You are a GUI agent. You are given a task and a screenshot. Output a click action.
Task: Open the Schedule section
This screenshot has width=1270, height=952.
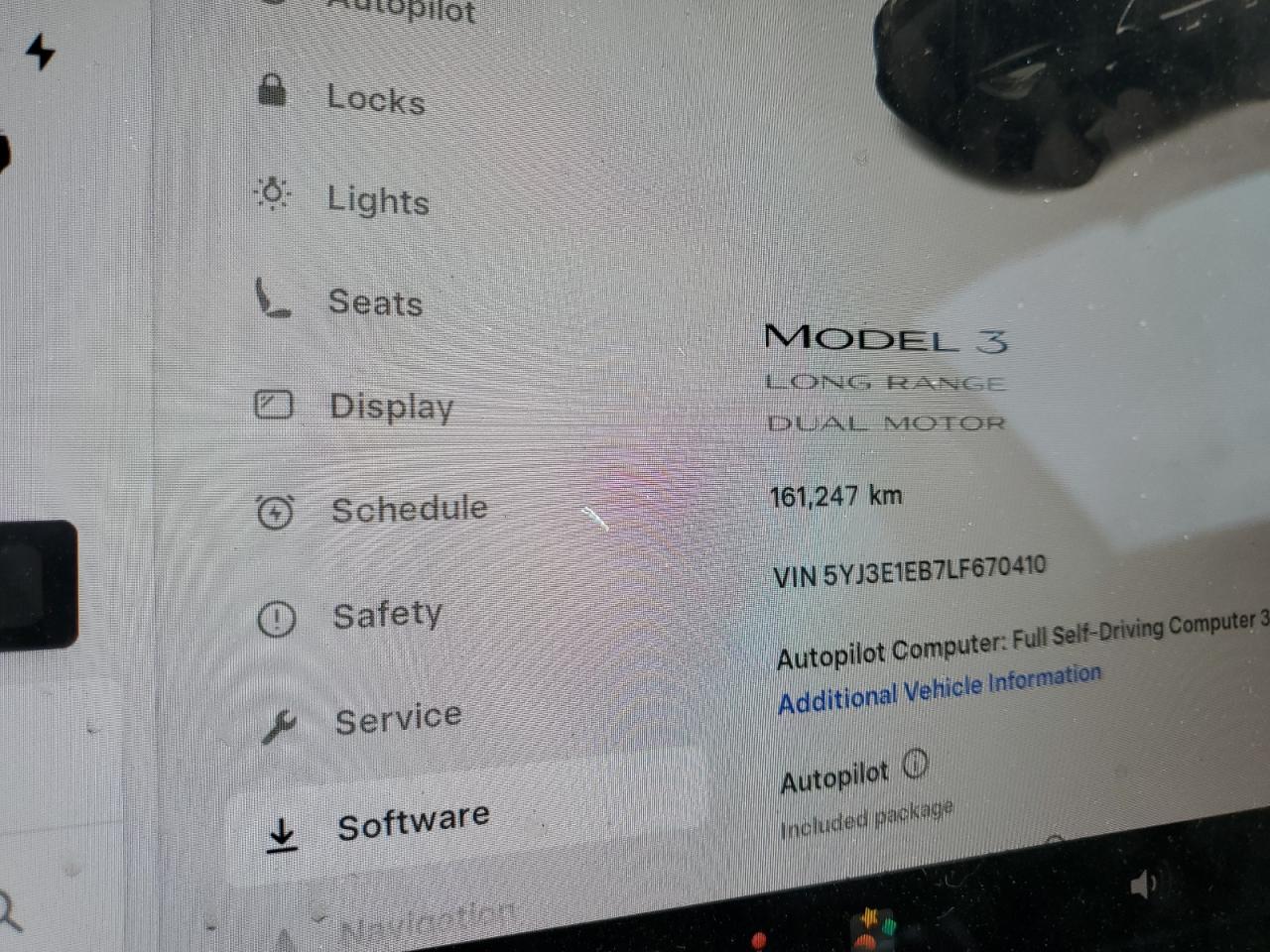click(x=408, y=510)
